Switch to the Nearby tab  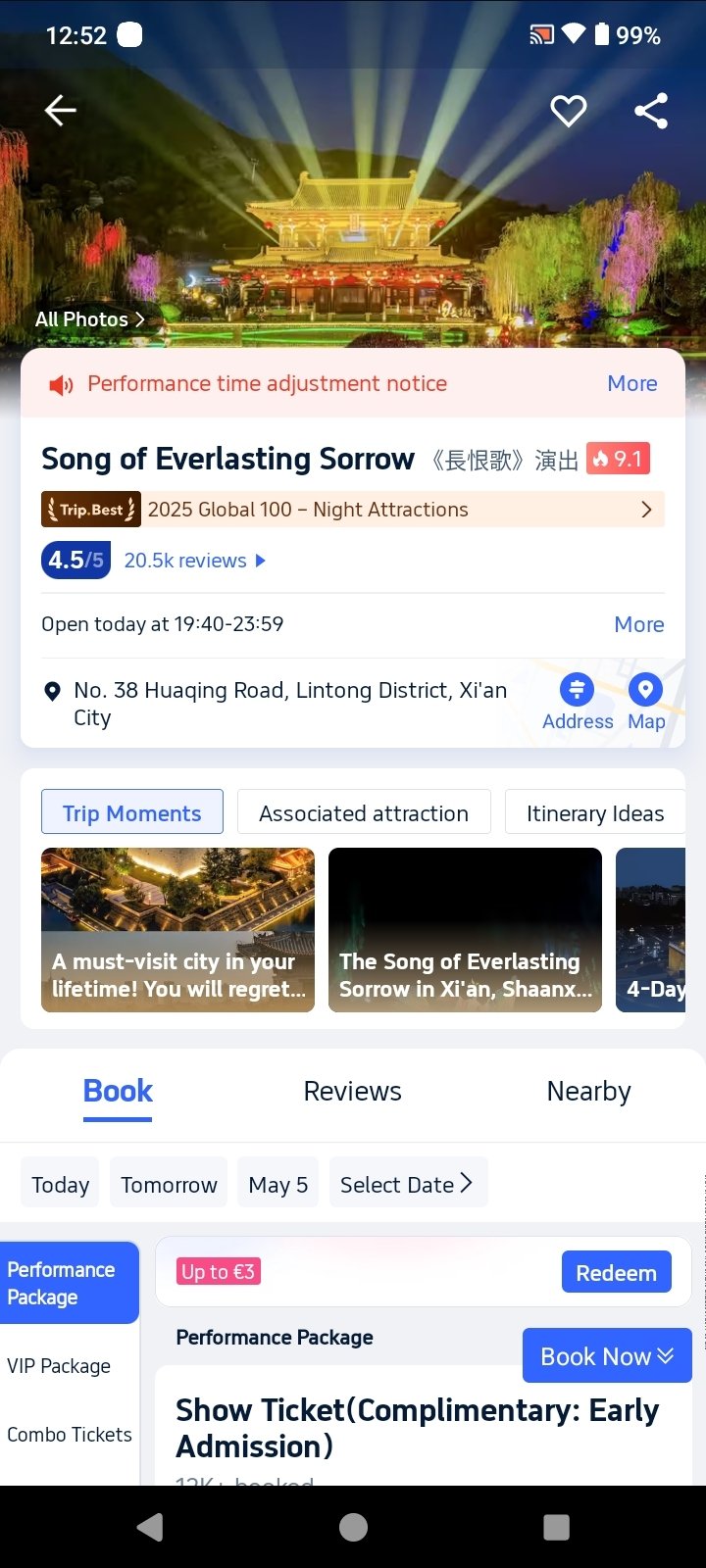click(x=588, y=1092)
